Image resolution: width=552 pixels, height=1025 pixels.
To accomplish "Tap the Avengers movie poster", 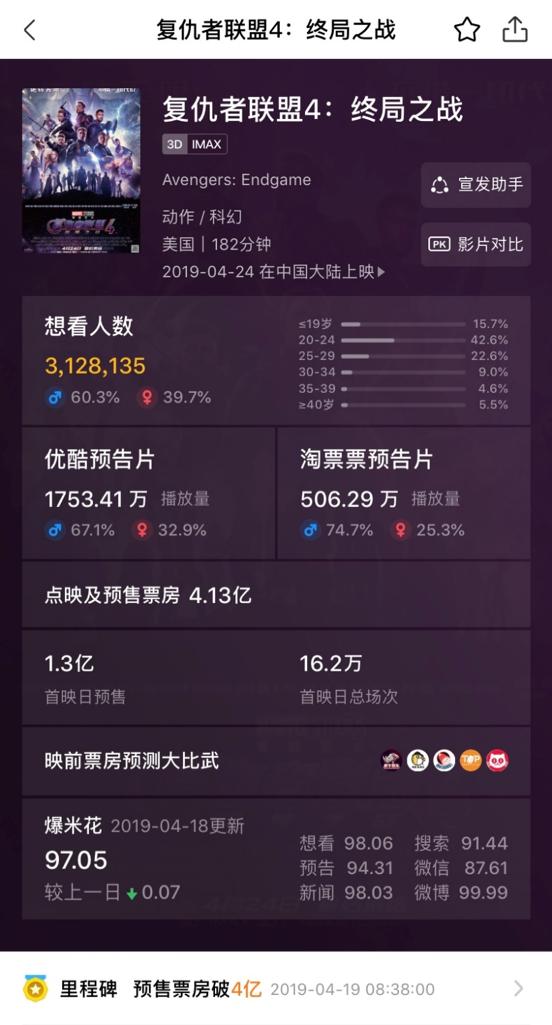I will click(x=81, y=171).
